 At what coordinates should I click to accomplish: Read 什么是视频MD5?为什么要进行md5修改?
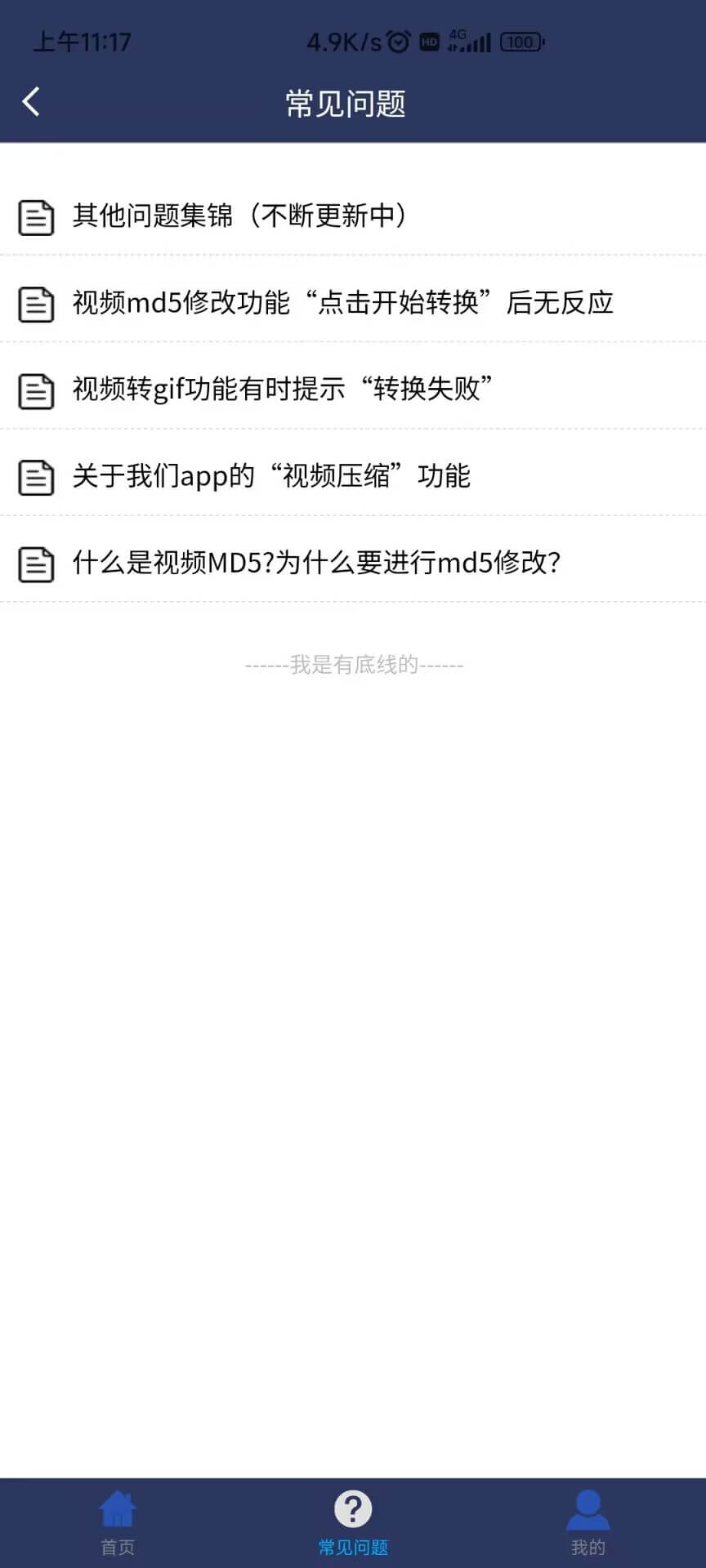pyautogui.click(x=353, y=563)
